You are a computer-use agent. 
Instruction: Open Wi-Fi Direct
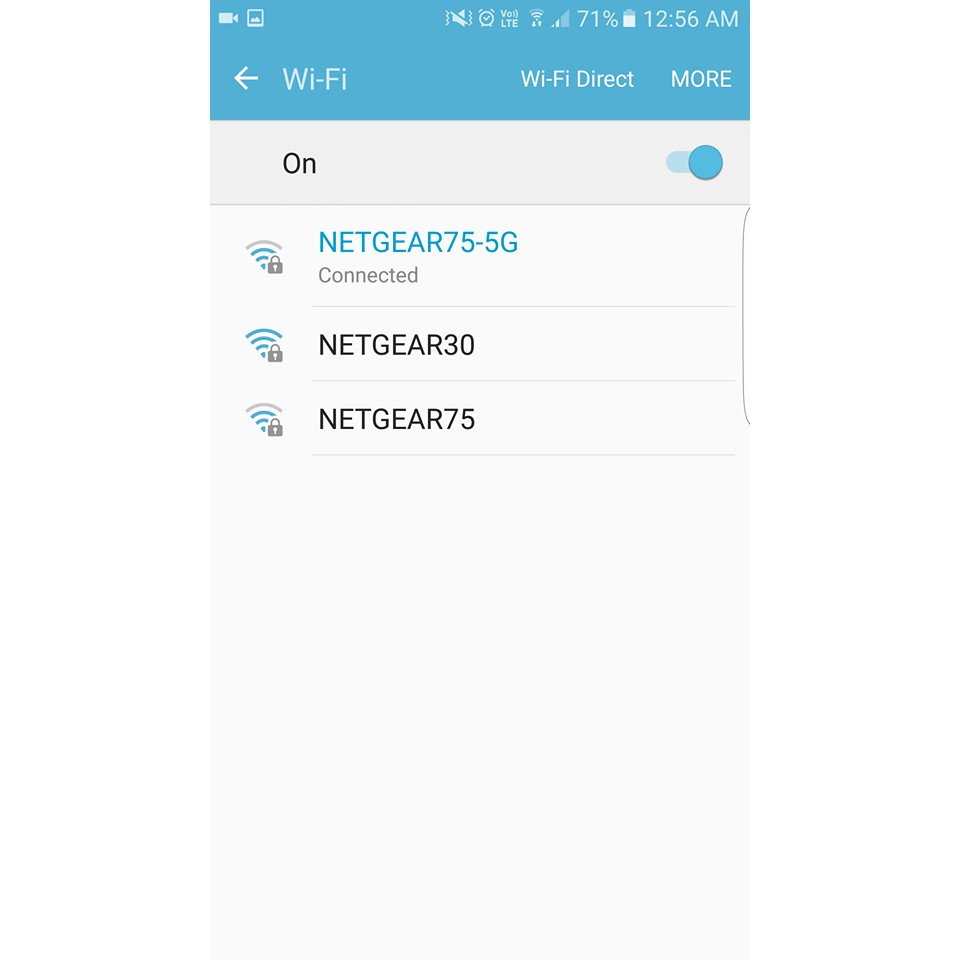[x=577, y=79]
